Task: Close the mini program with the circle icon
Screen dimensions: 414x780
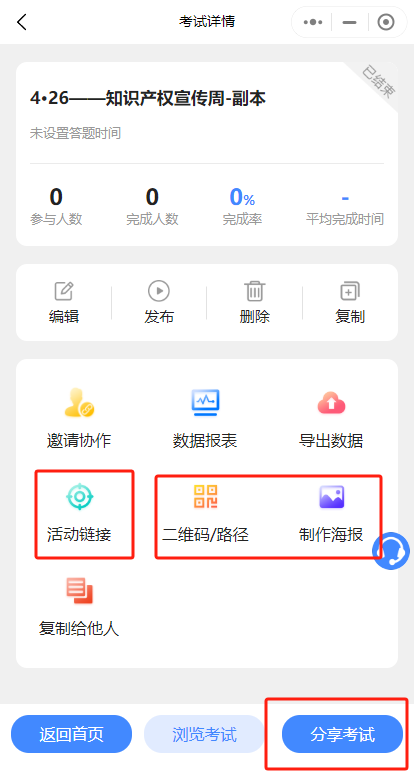Action: point(386,22)
